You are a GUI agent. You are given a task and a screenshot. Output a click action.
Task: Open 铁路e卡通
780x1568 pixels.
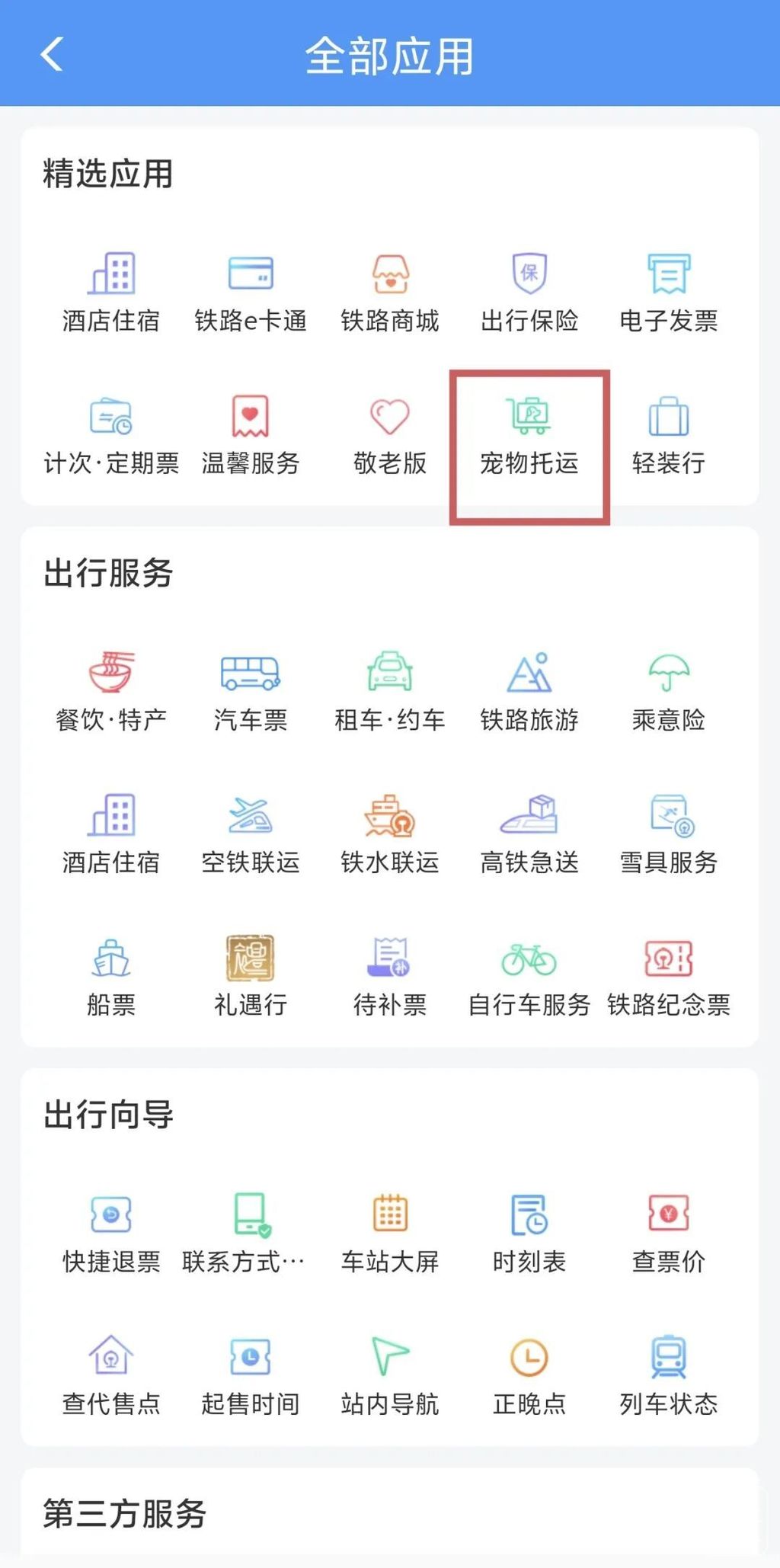click(x=251, y=294)
